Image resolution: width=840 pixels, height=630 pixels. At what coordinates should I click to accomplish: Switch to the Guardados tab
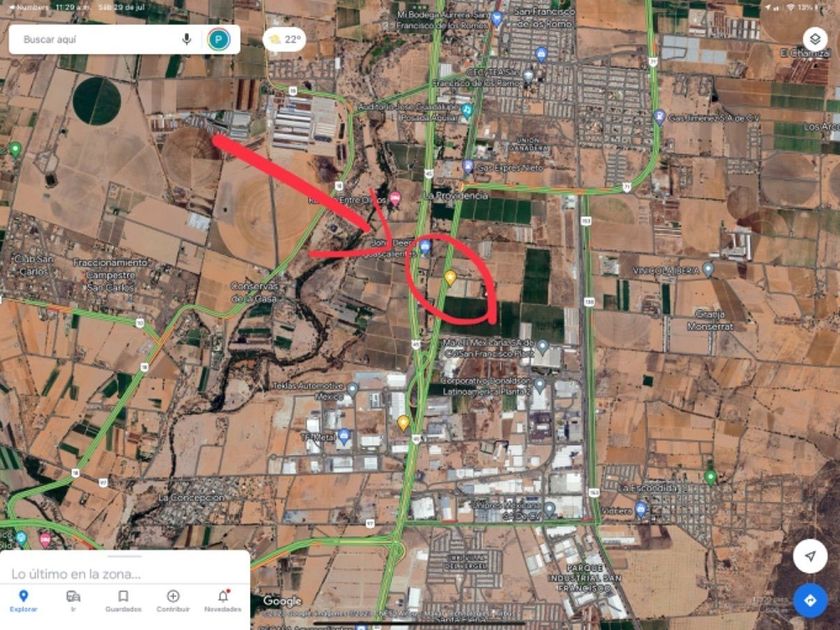tap(123, 600)
